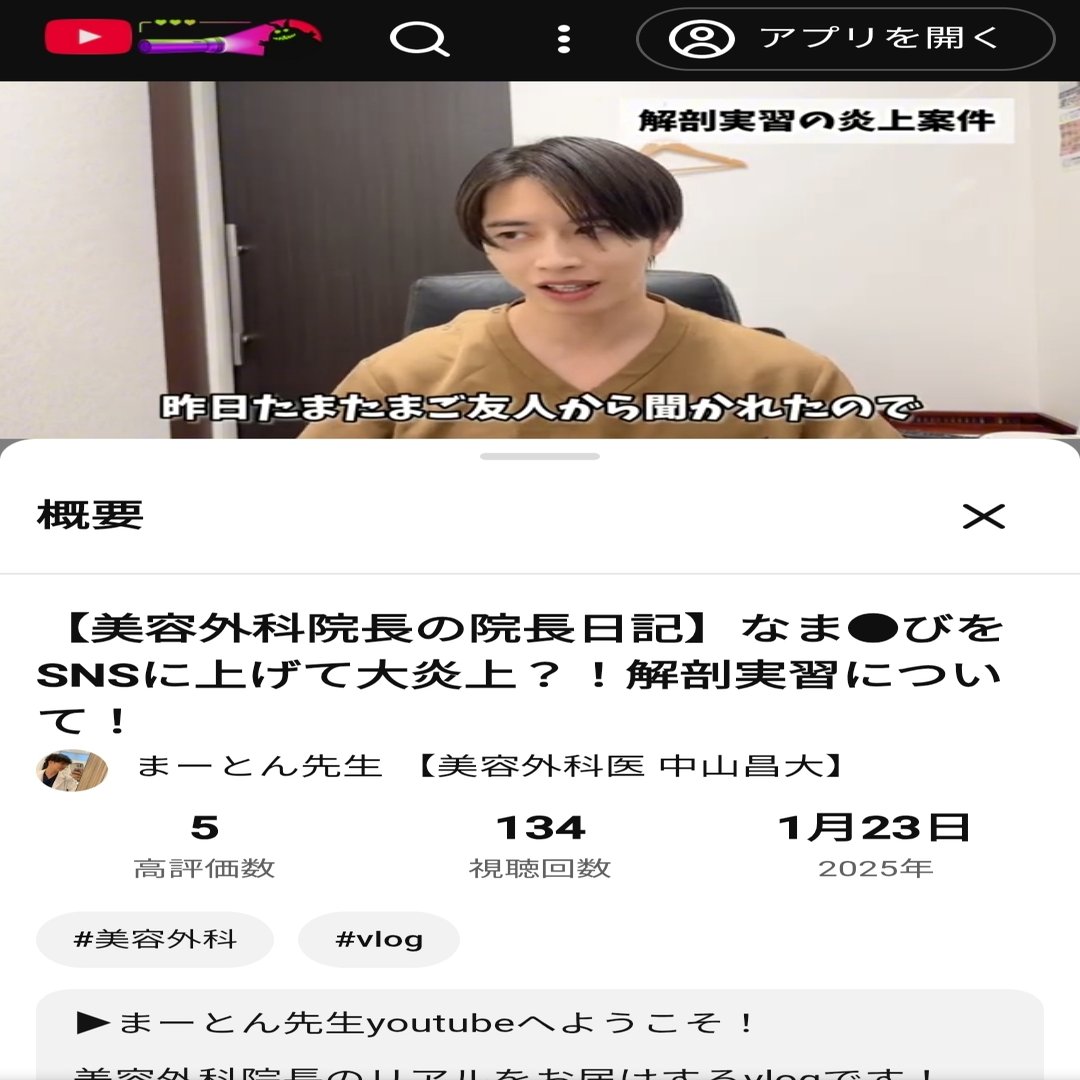Image resolution: width=1080 pixels, height=1080 pixels.
Task: Open the search magnifier icon
Action: pyautogui.click(x=418, y=39)
